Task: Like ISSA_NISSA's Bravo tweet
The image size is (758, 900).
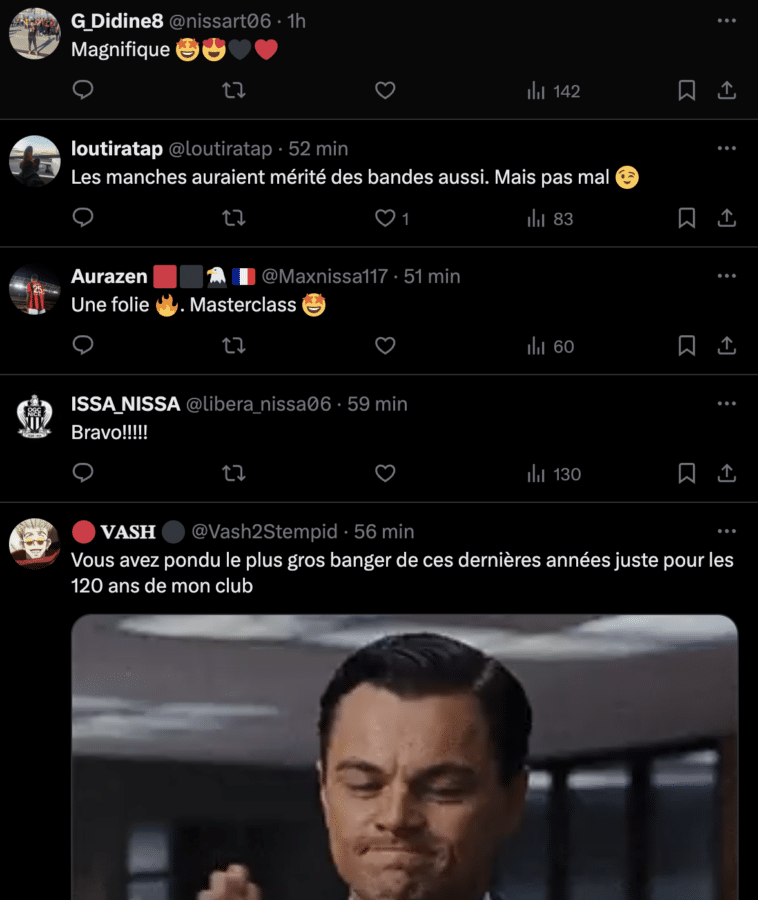Action: (x=385, y=473)
